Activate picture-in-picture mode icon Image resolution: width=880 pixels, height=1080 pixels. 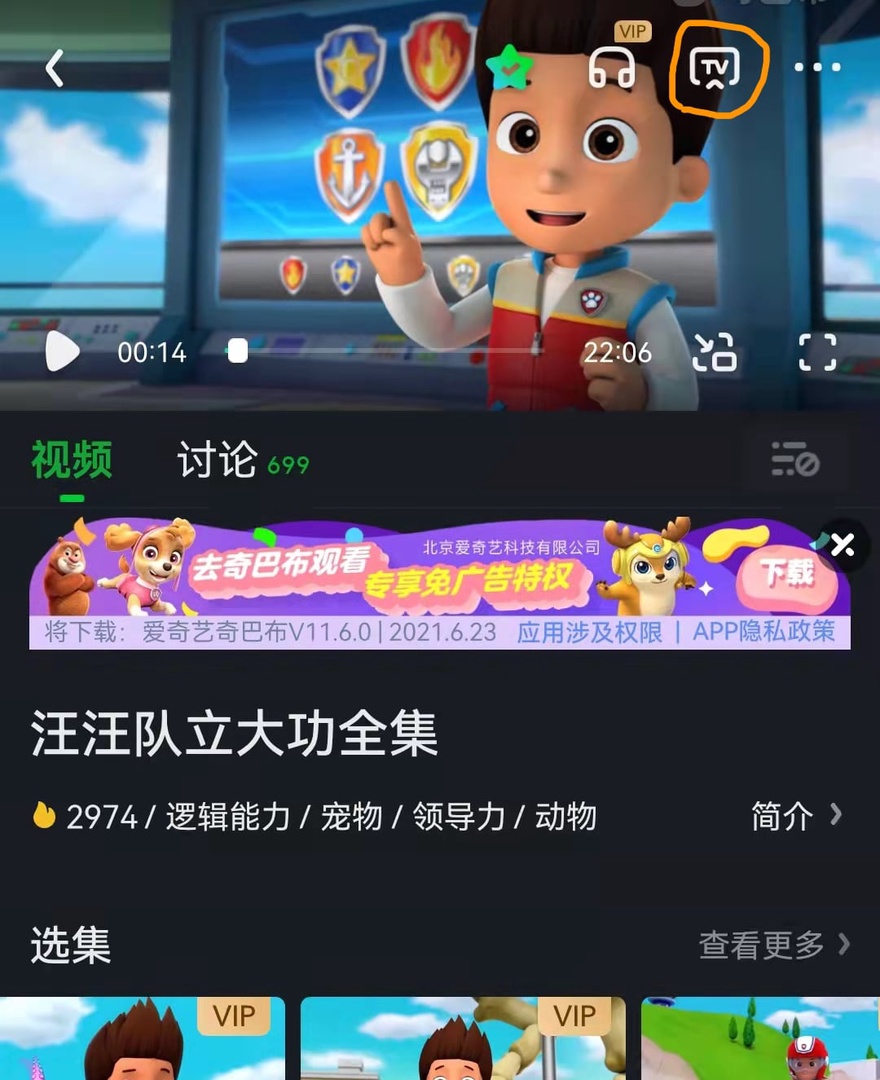coord(716,353)
